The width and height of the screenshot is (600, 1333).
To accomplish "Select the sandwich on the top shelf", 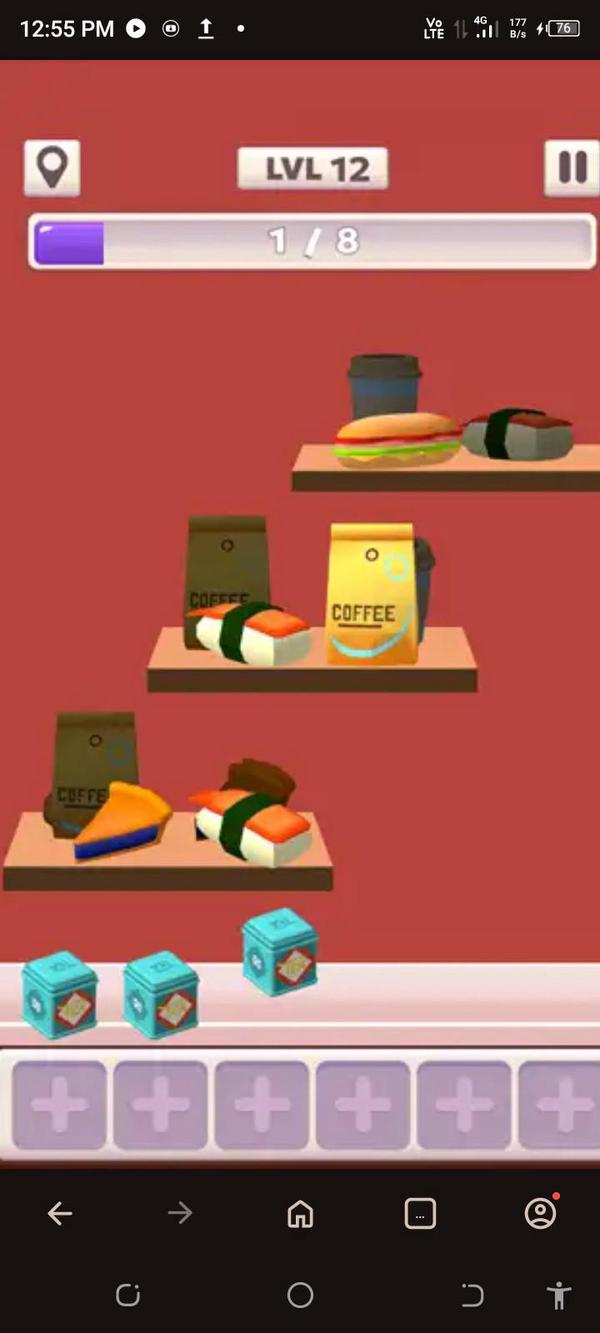I will pos(397,441).
